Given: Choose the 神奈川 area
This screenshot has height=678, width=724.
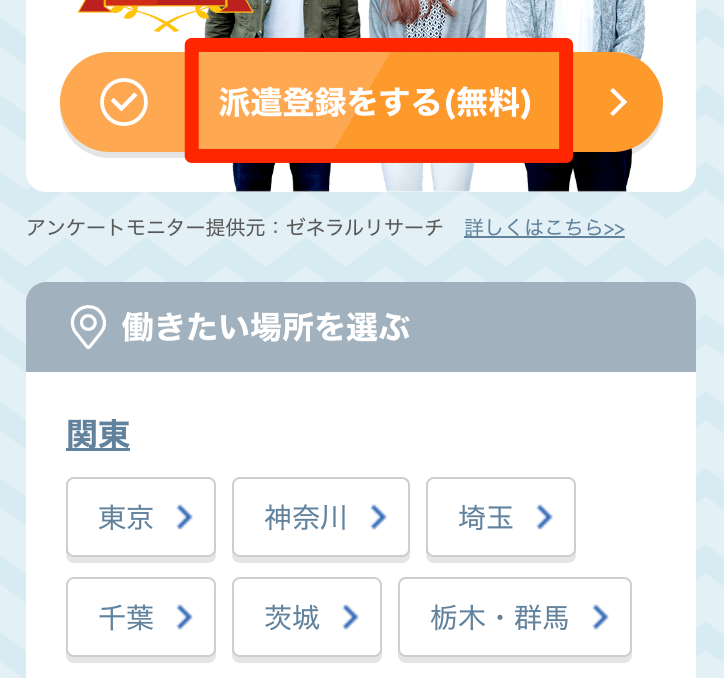Looking at the screenshot, I should click(321, 517).
